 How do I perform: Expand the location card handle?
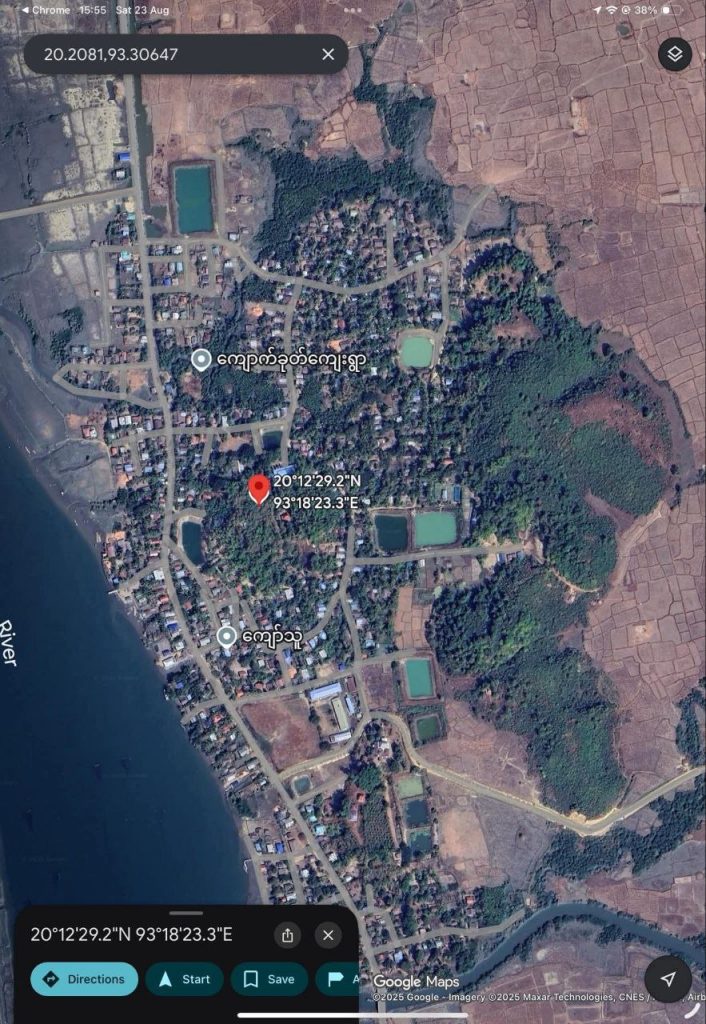[185, 912]
